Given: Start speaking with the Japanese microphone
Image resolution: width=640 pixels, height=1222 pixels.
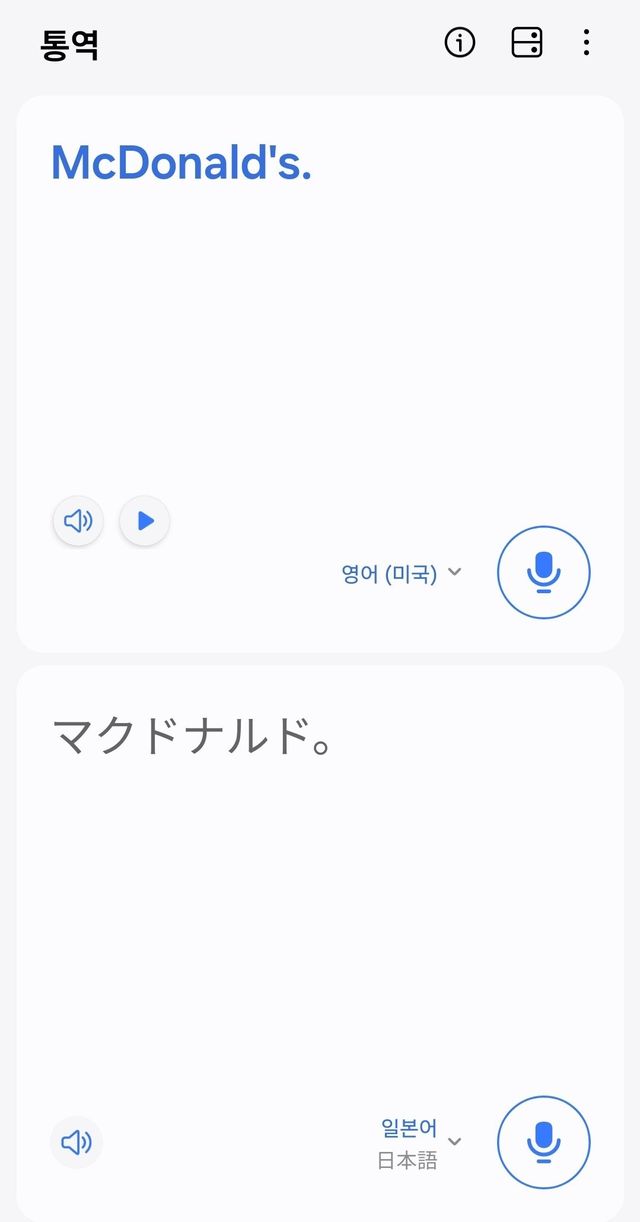Looking at the screenshot, I should tap(544, 1143).
